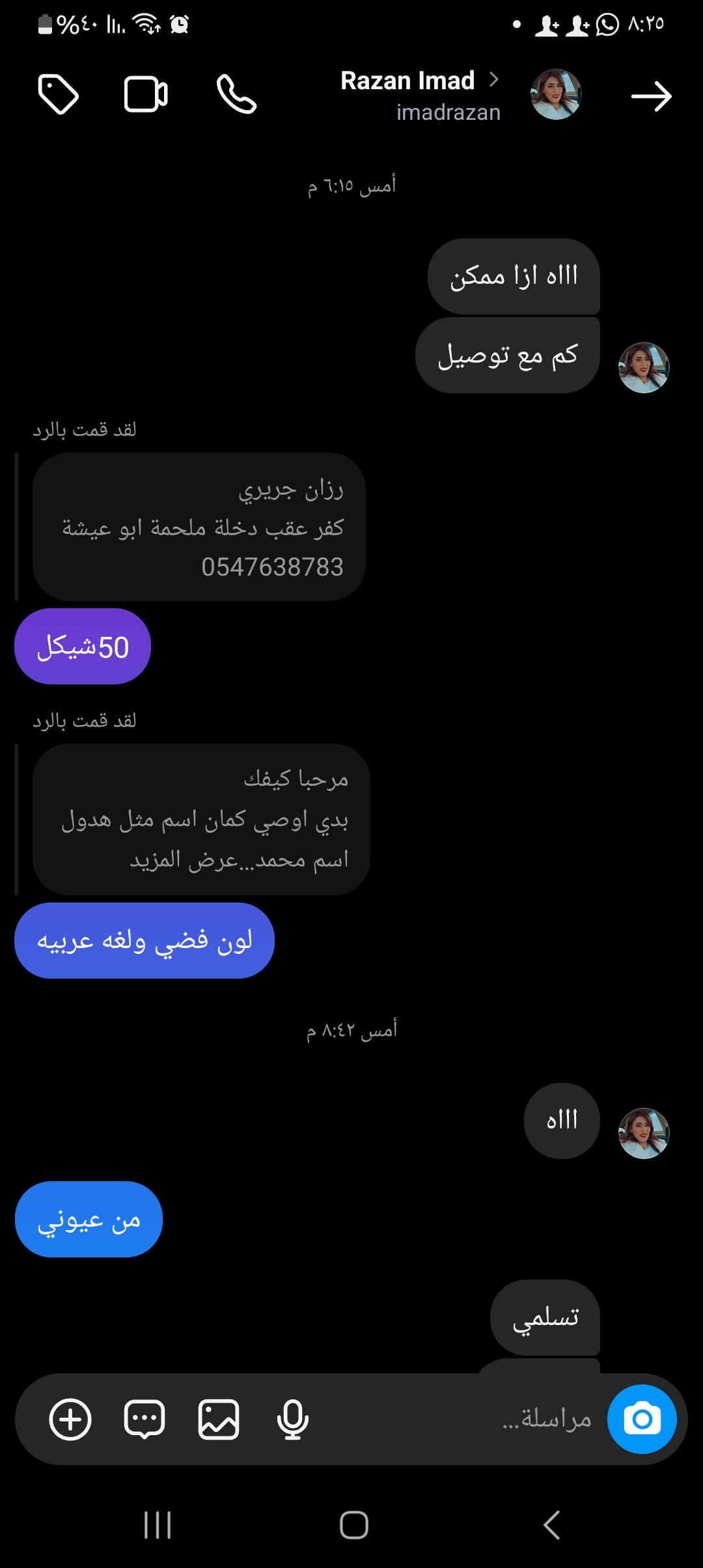
Task: Open the label tag icon
Action: pyautogui.click(x=59, y=95)
